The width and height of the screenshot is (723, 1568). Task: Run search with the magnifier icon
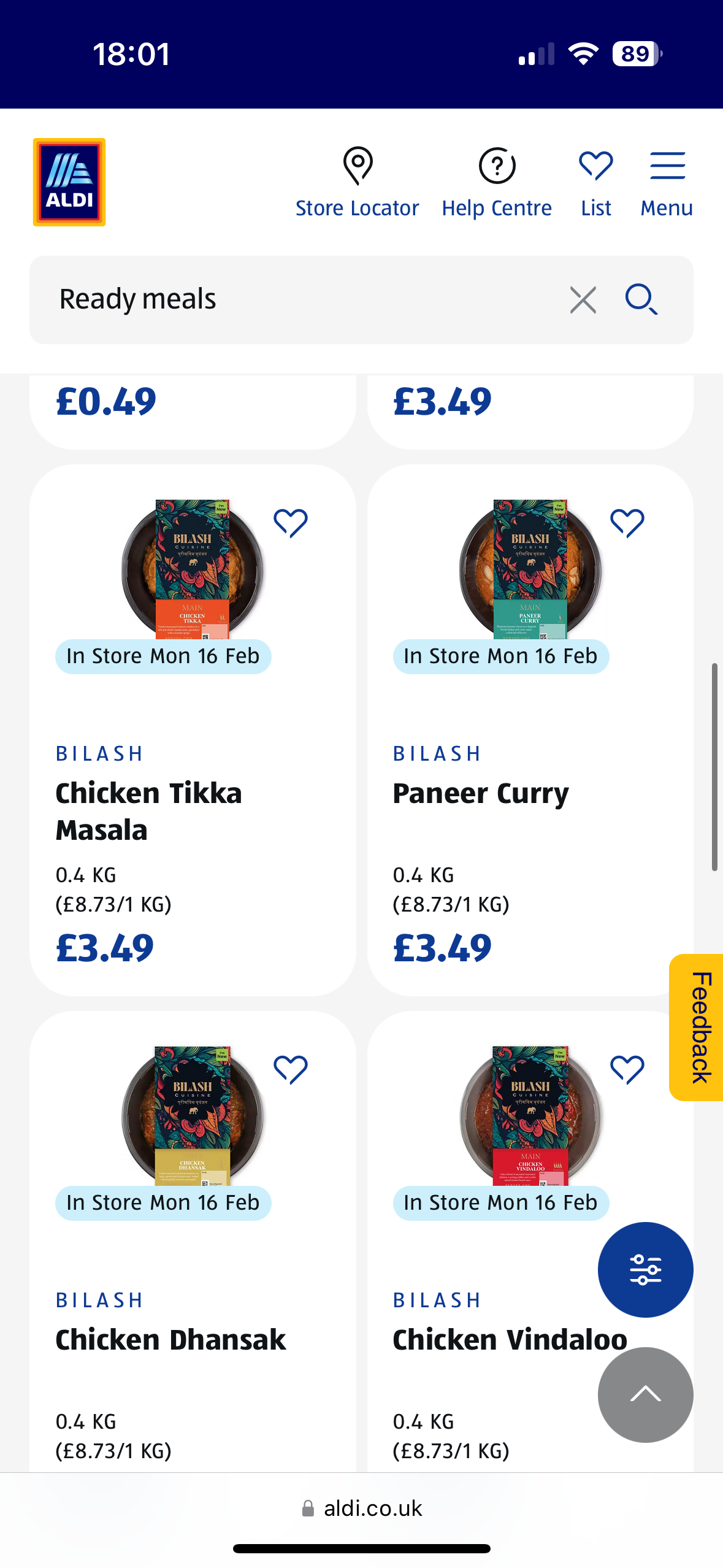click(641, 299)
